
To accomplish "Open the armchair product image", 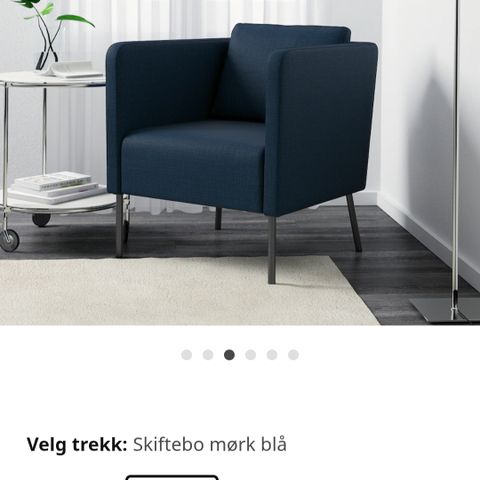I will pos(240,162).
